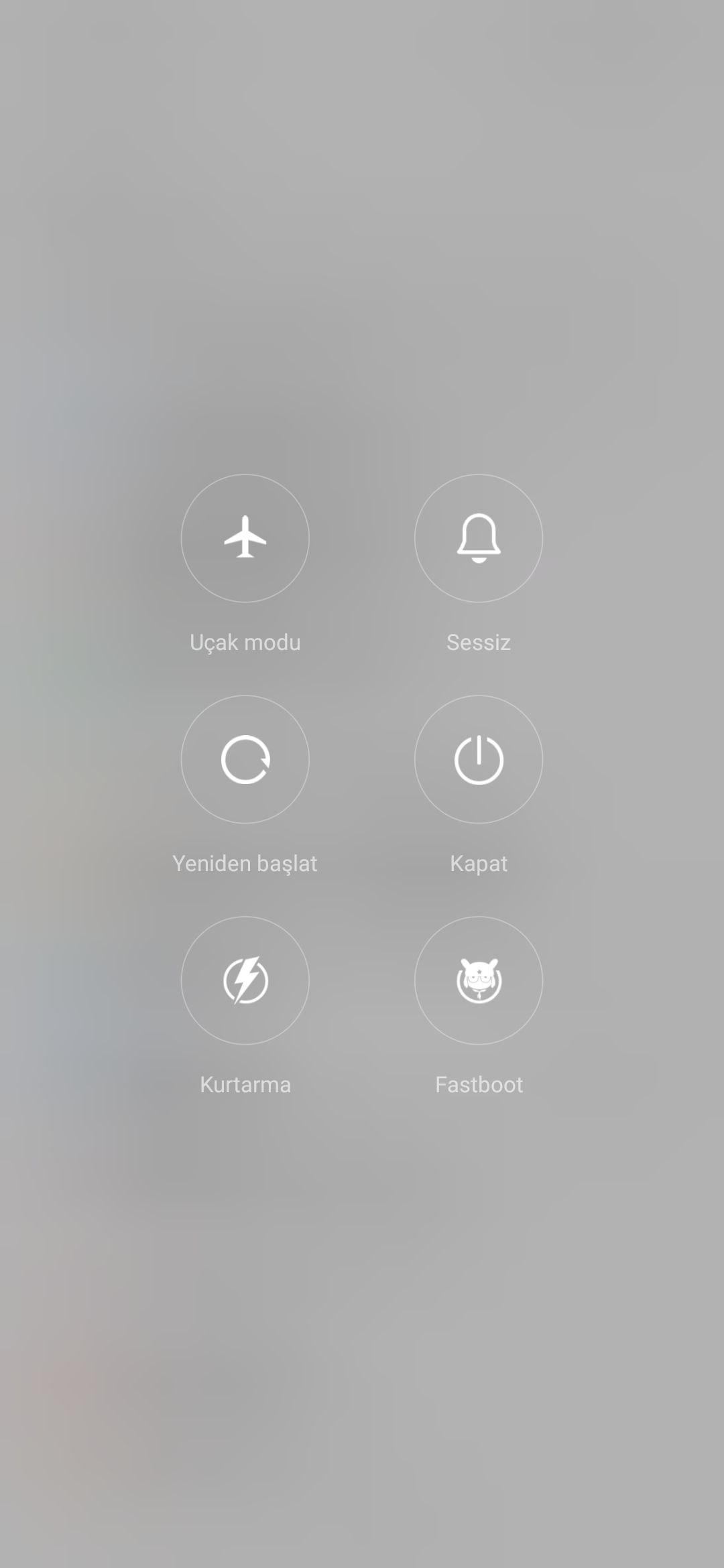
Task: Enable Uçak modu airplane button
Action: click(x=245, y=538)
